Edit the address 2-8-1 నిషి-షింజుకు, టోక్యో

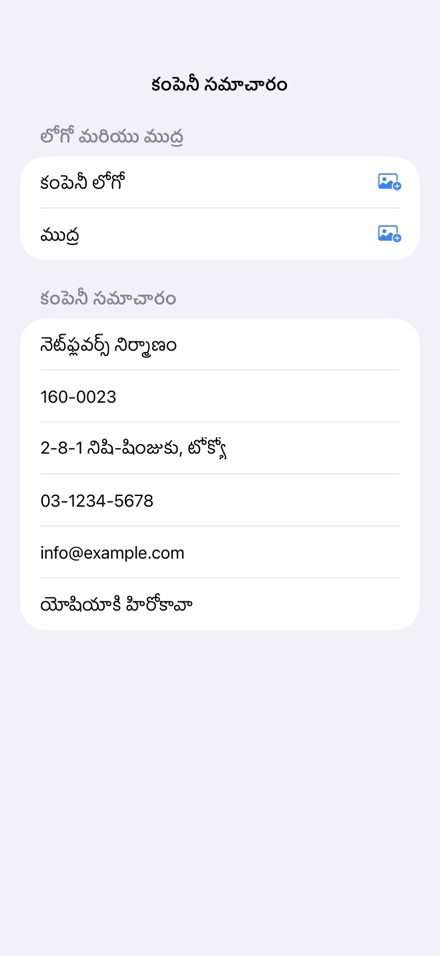coord(220,448)
